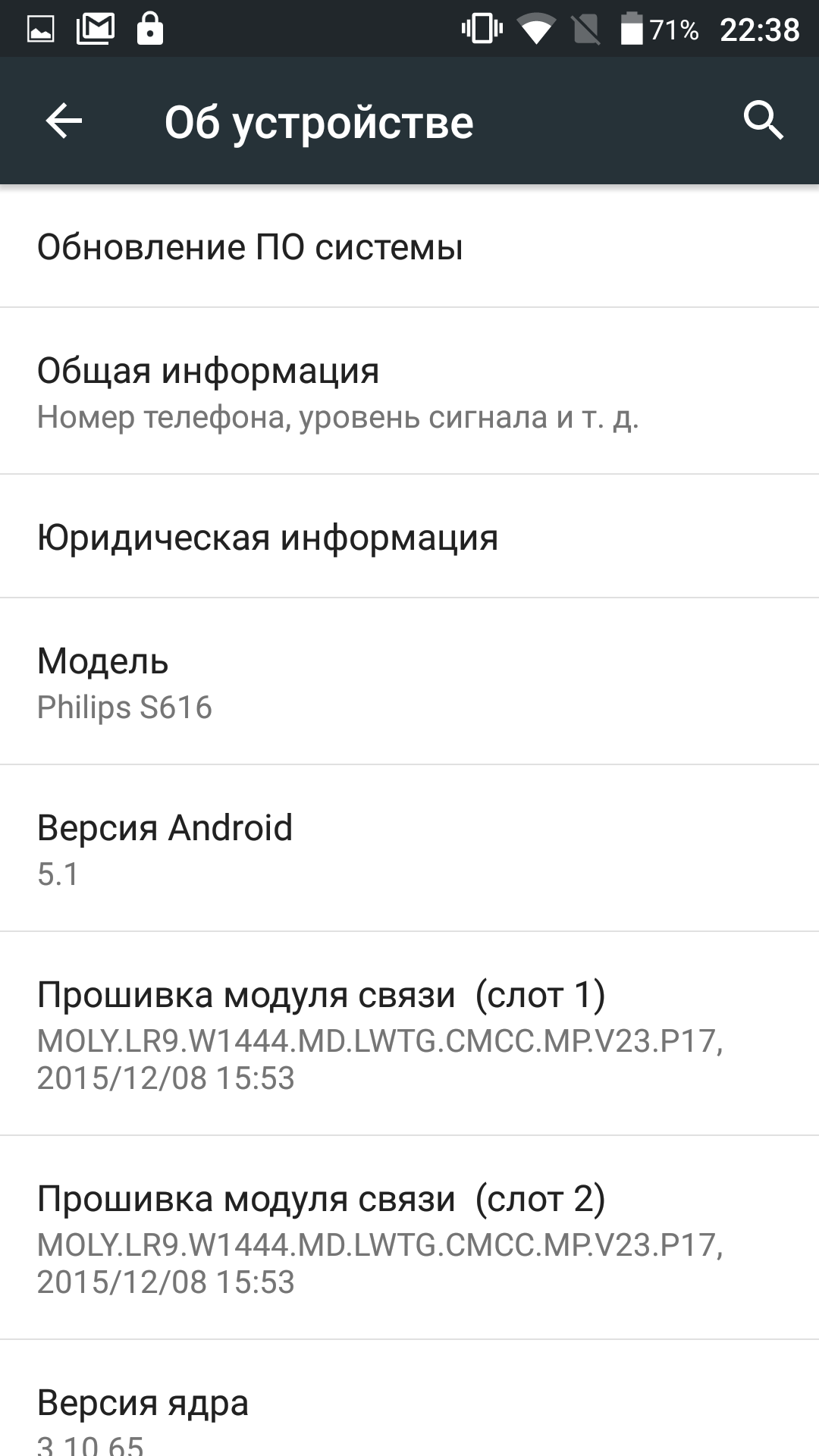Tap the Версия Android 5.1 row
This screenshot has width=819, height=1456.
[409, 848]
